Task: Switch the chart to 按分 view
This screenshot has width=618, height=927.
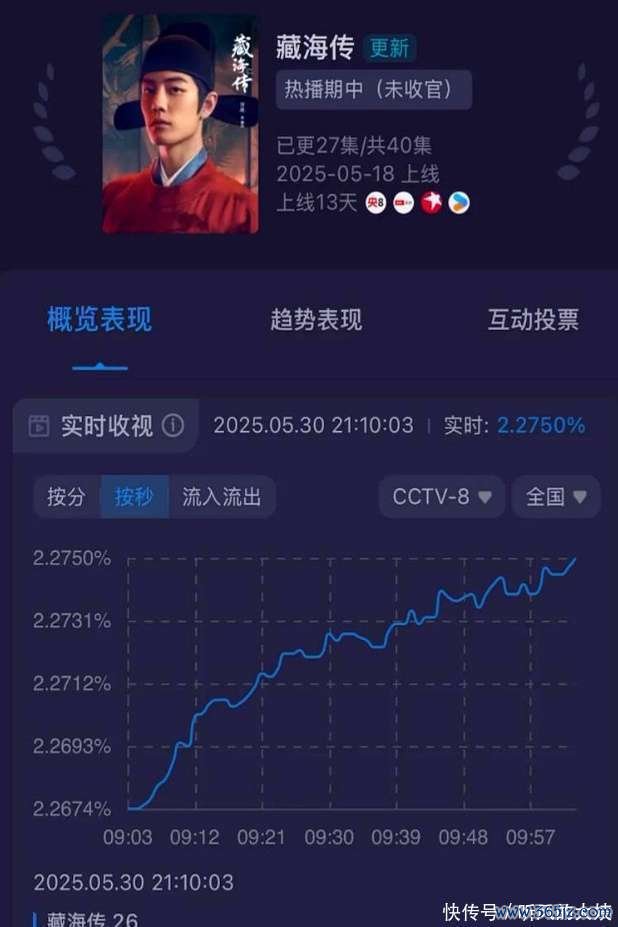Action: click(66, 497)
